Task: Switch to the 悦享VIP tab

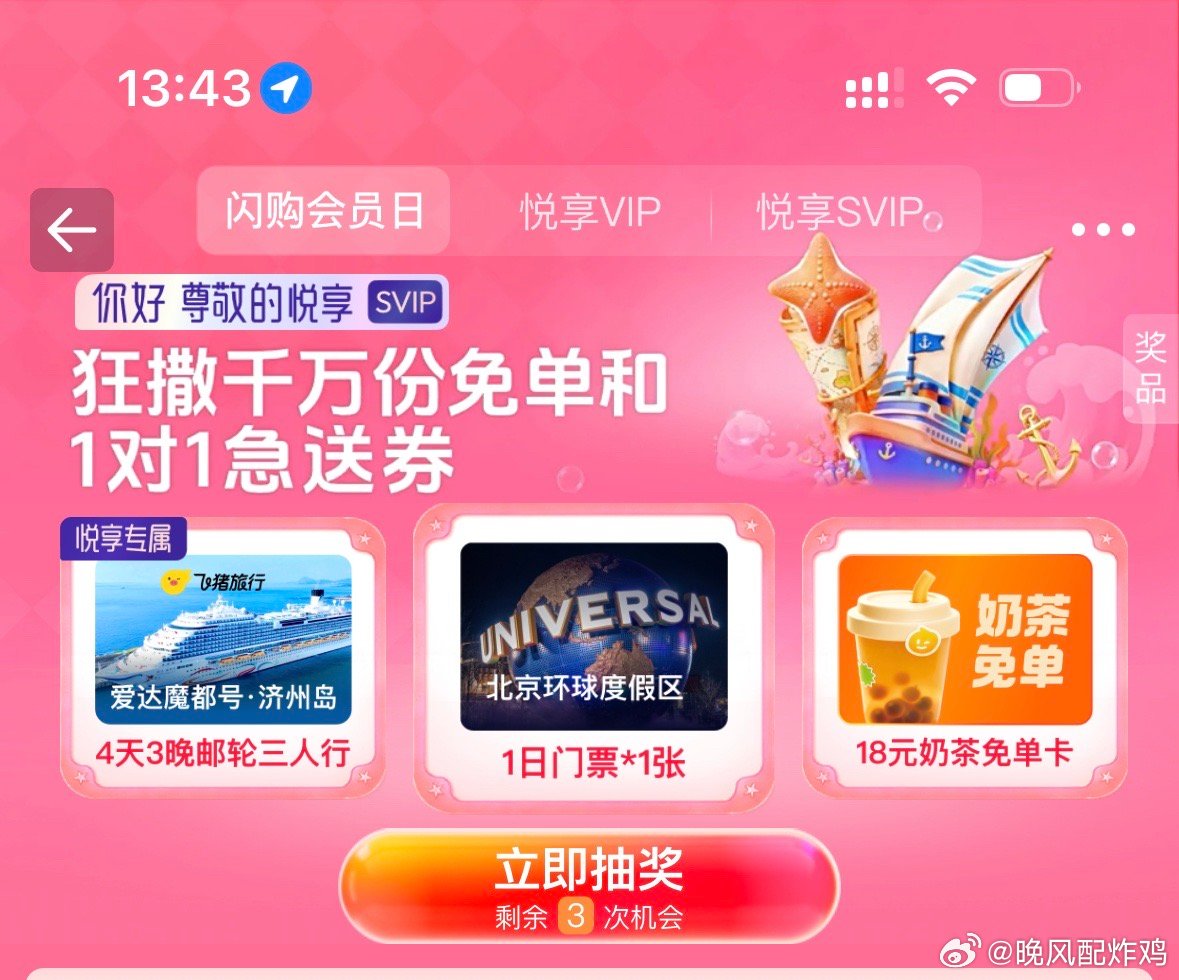Action: point(590,213)
